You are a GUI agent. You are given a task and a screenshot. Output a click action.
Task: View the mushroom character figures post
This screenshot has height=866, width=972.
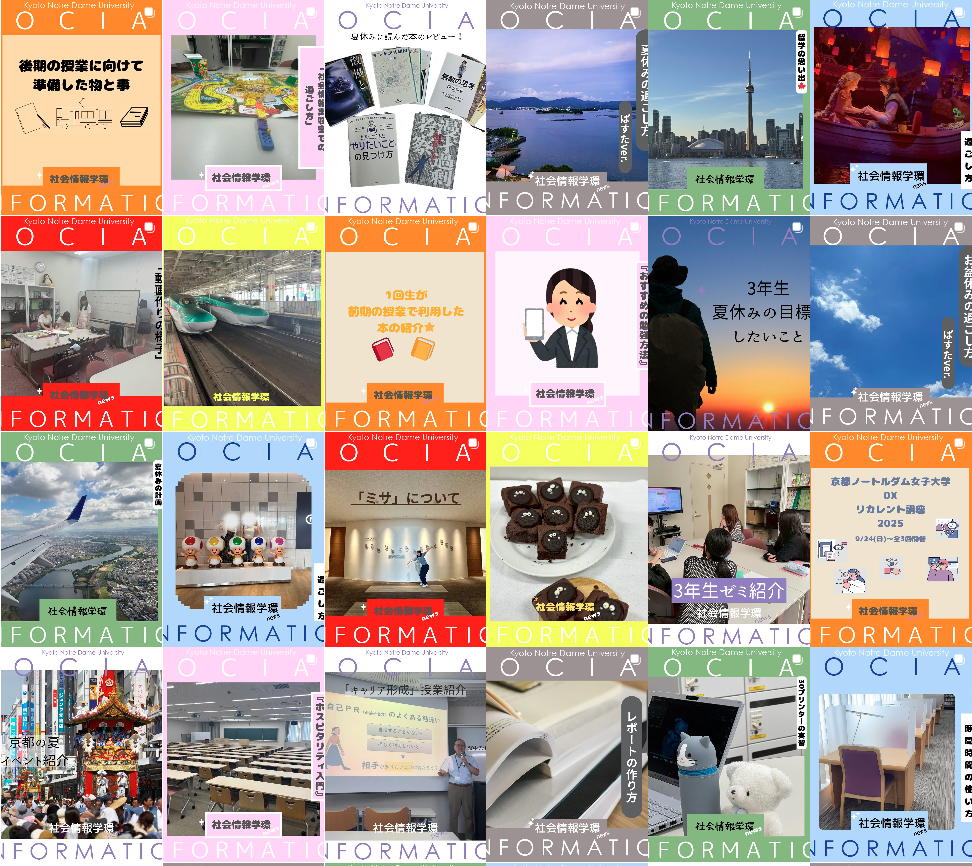[x=242, y=539]
